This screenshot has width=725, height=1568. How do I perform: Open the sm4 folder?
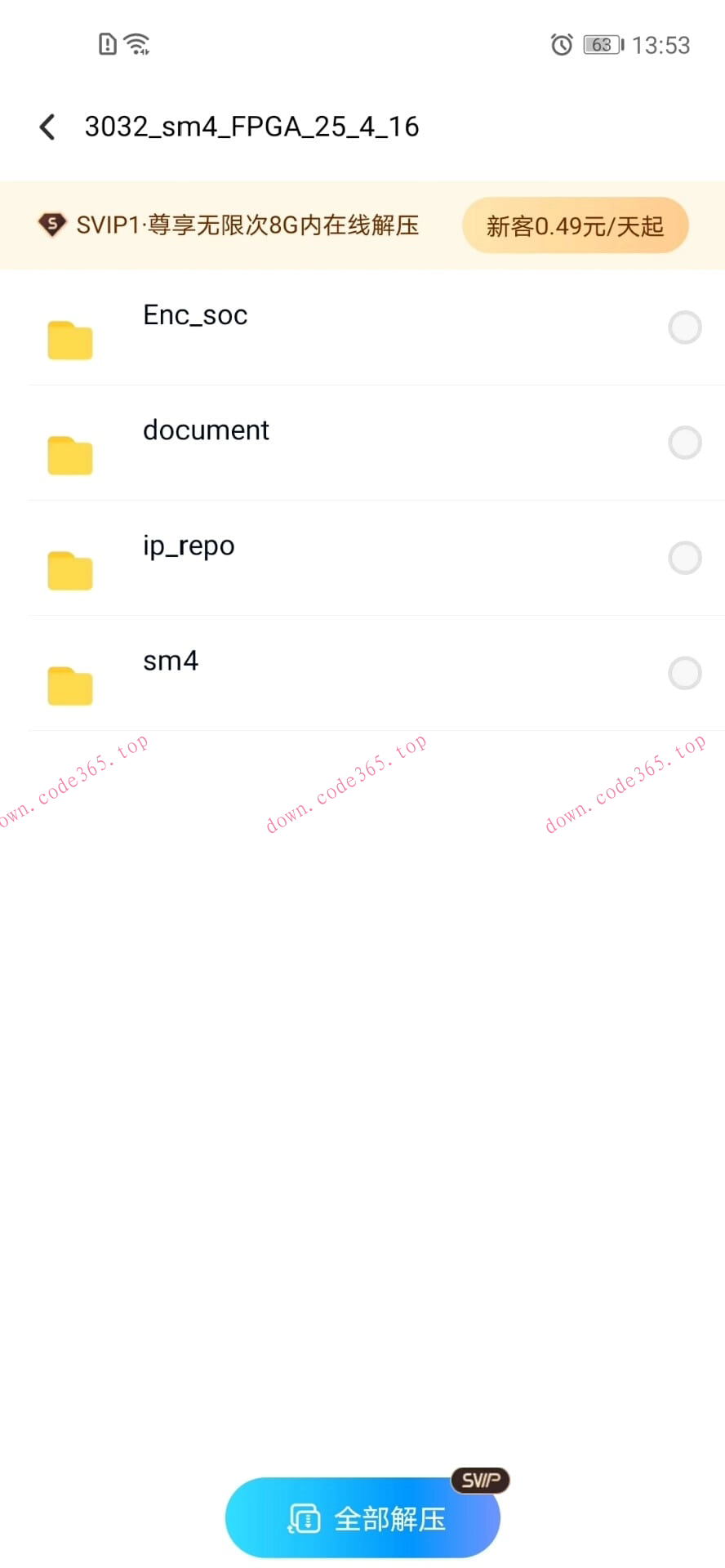click(171, 661)
